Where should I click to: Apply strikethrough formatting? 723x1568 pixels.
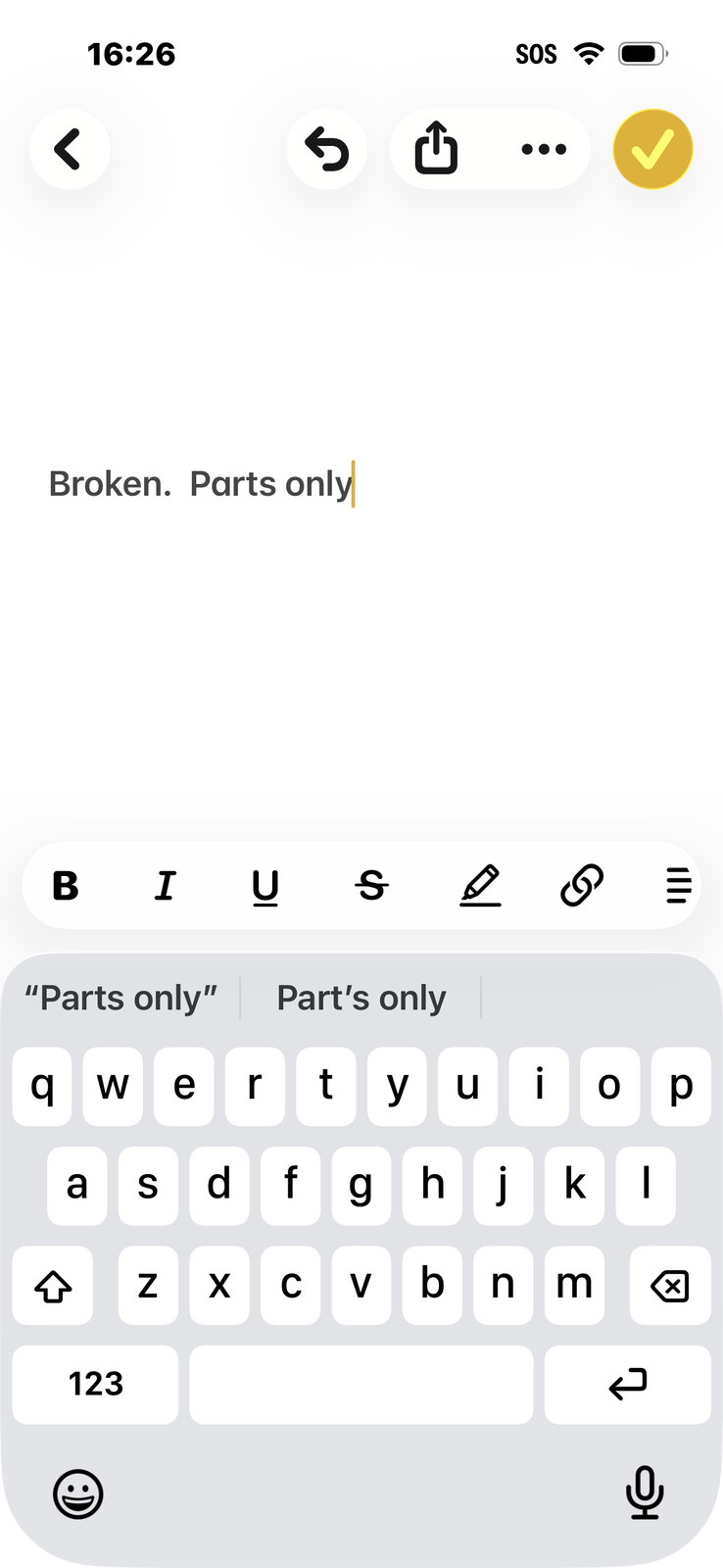(371, 886)
